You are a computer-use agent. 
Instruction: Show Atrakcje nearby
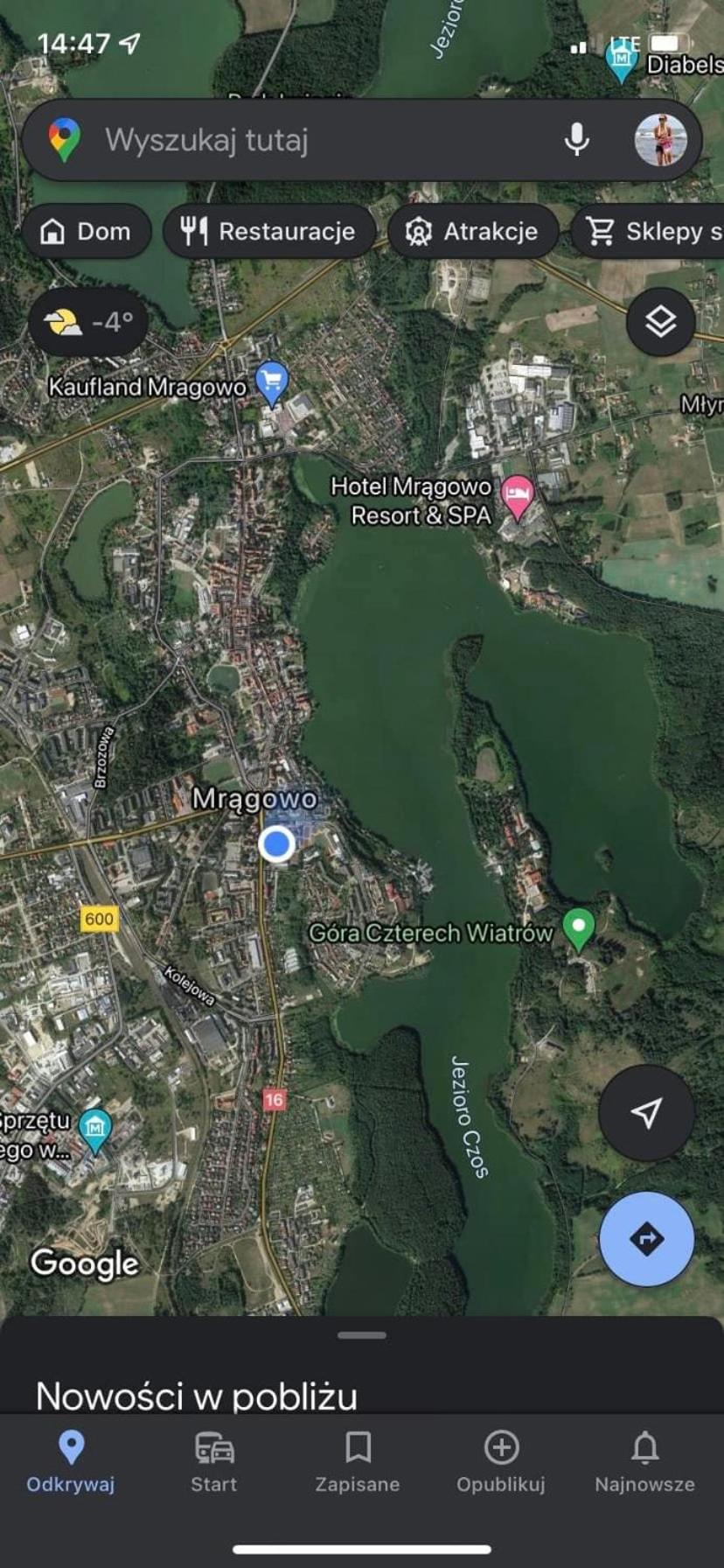[x=473, y=231]
